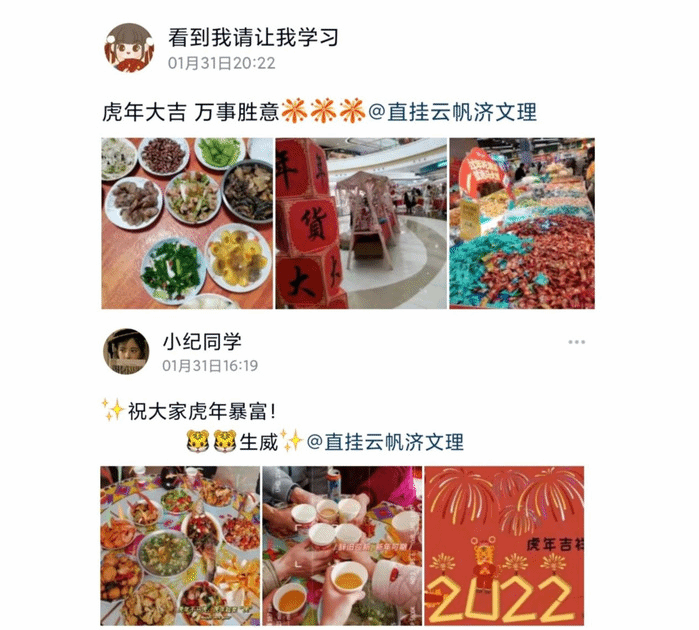Open the 2022 fireworks tiger image
The height and width of the screenshot is (630, 699).
click(x=505, y=545)
